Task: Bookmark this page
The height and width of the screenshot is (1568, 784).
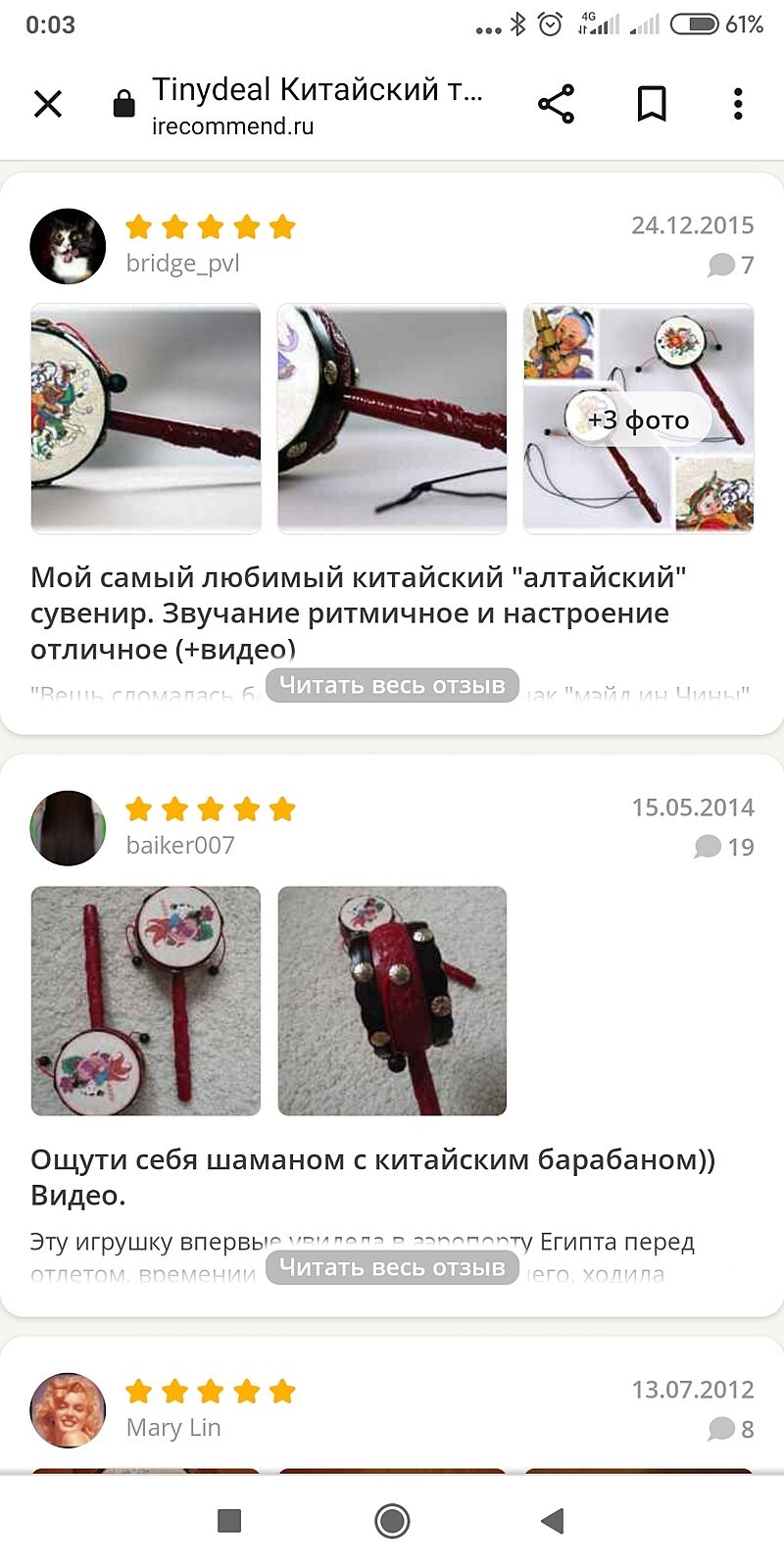Action: [x=652, y=104]
